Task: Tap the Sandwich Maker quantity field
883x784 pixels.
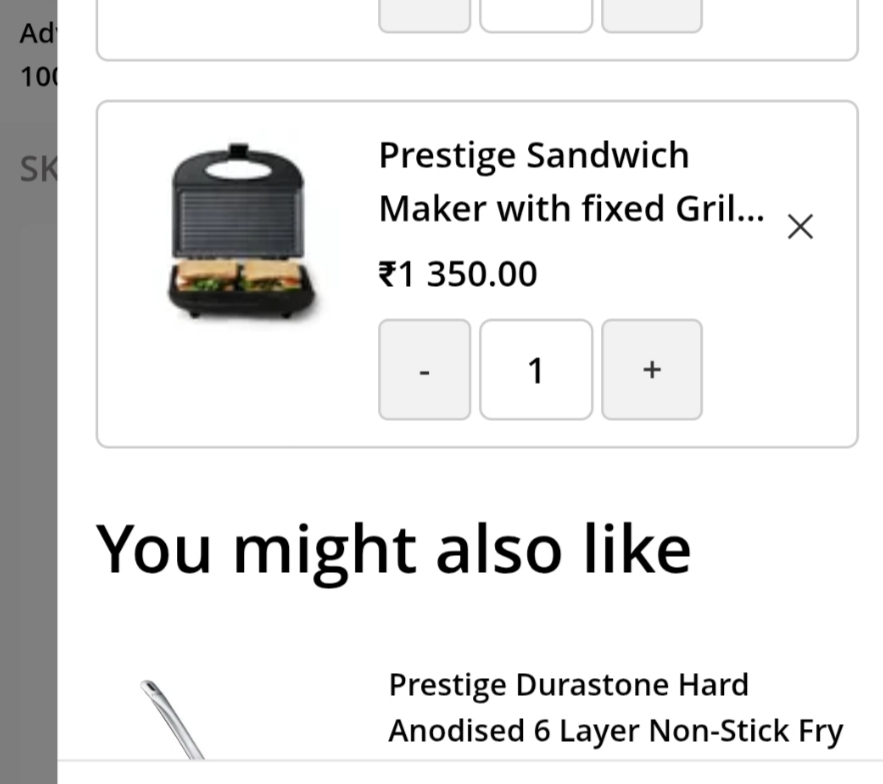Action: (x=536, y=370)
